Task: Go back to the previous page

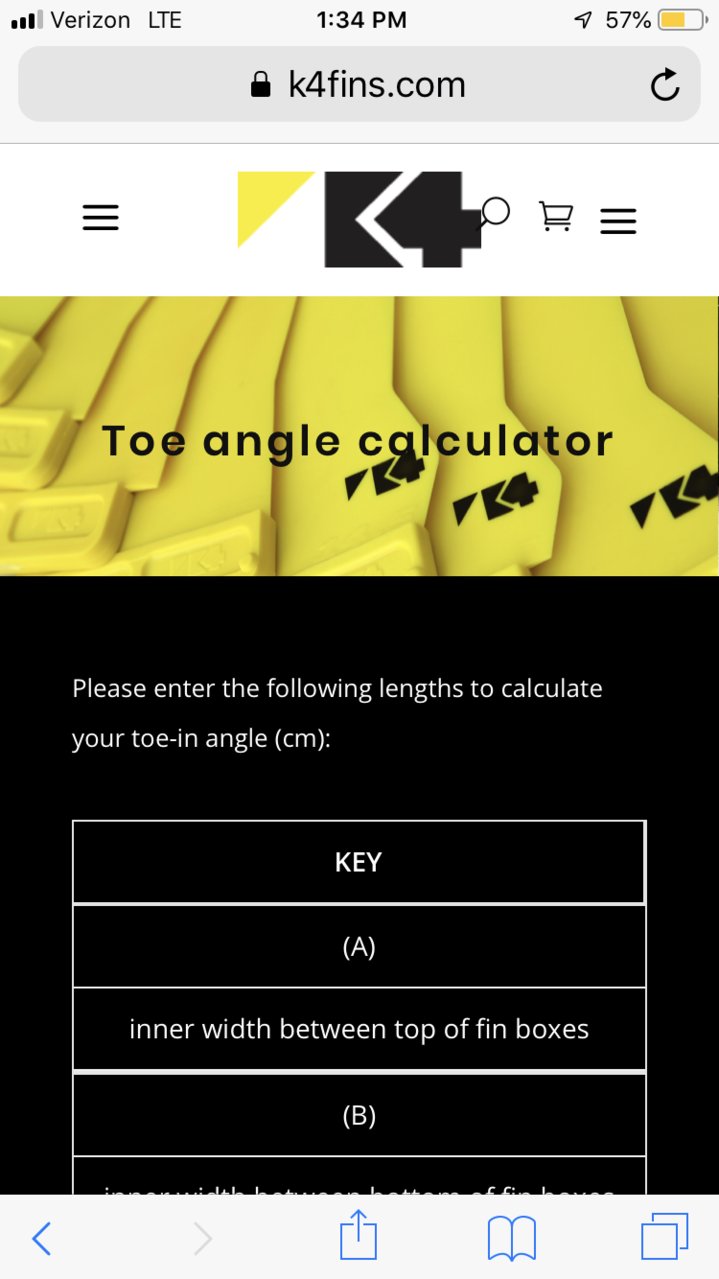Action: [41, 1238]
